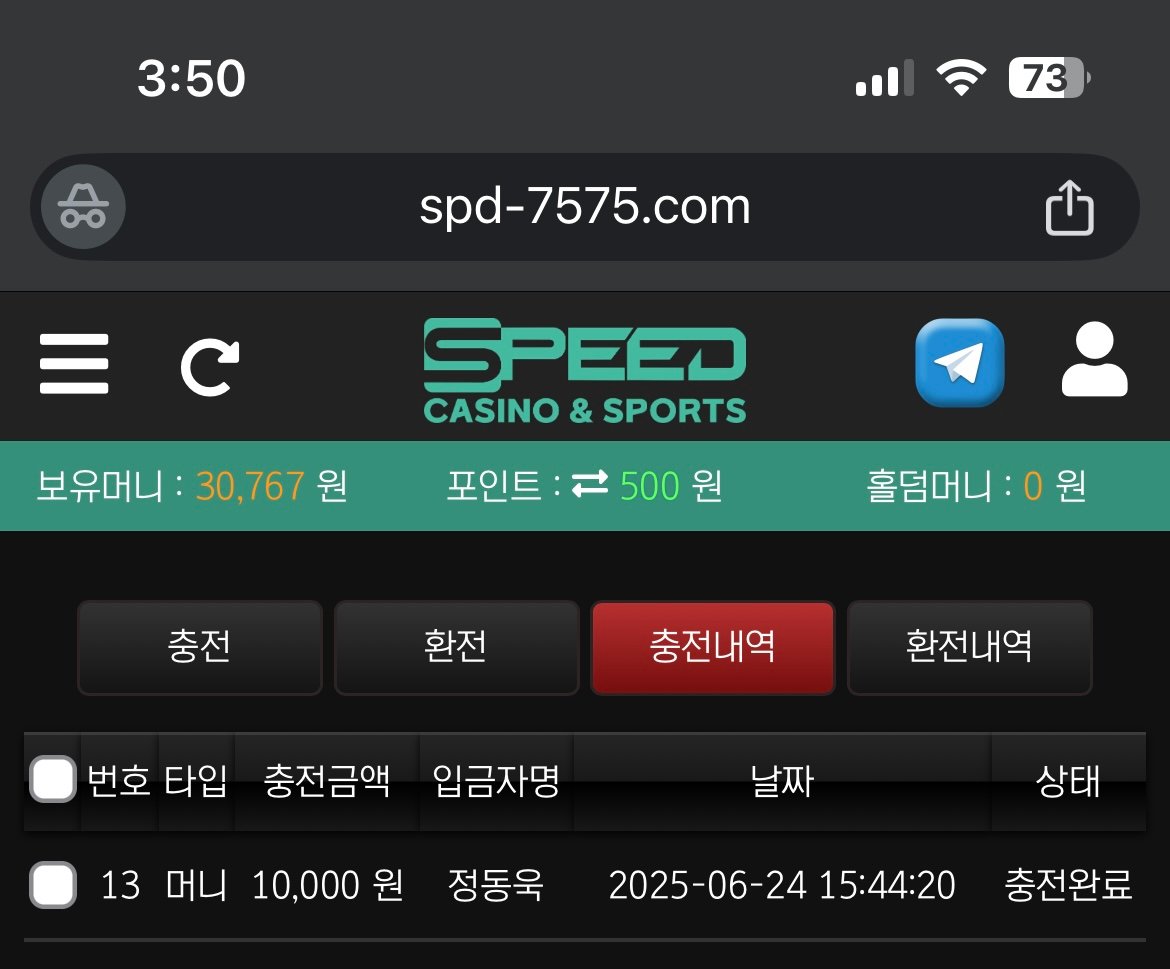Tap the private browsing incognito icon
The width and height of the screenshot is (1170, 969).
tap(83, 207)
